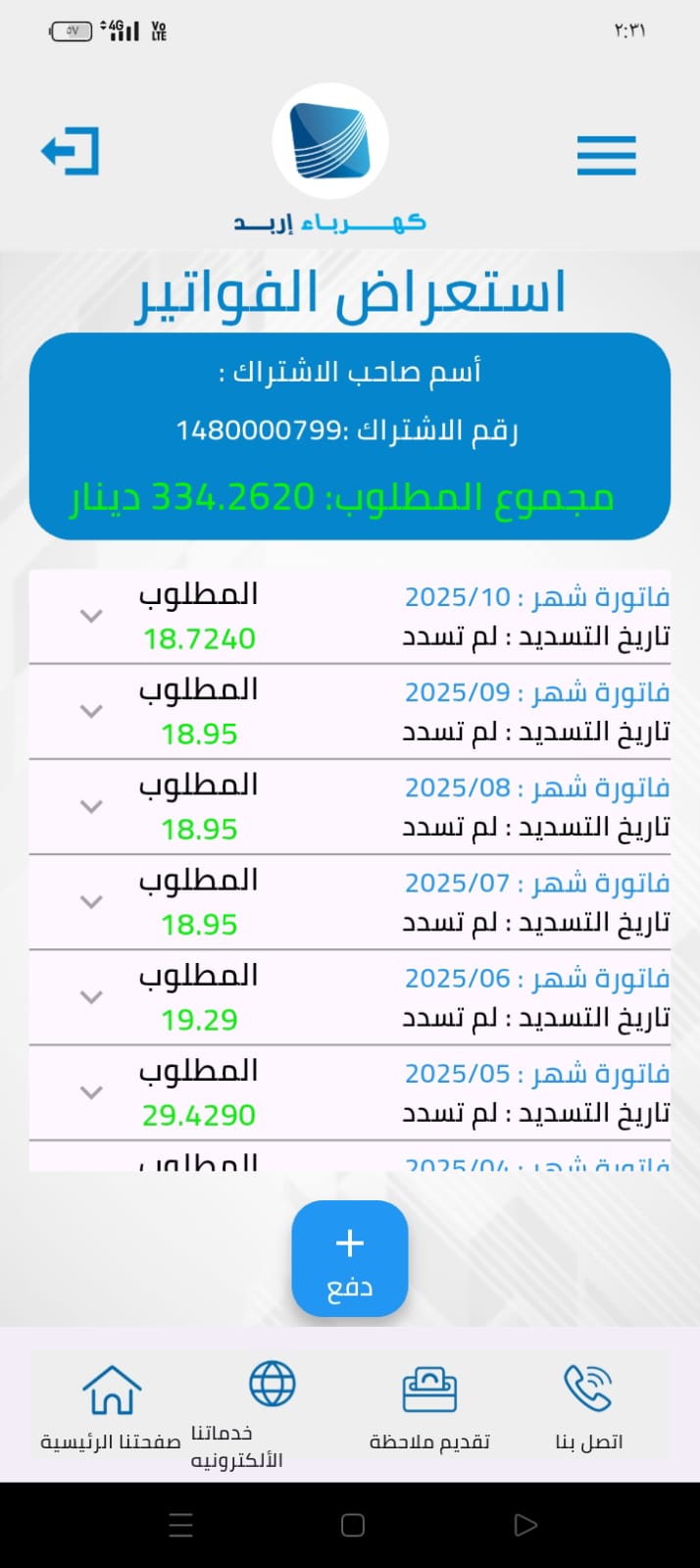Expand the 2025/09 bill details
Image resolution: width=700 pixels, height=1568 pixels.
(91, 711)
